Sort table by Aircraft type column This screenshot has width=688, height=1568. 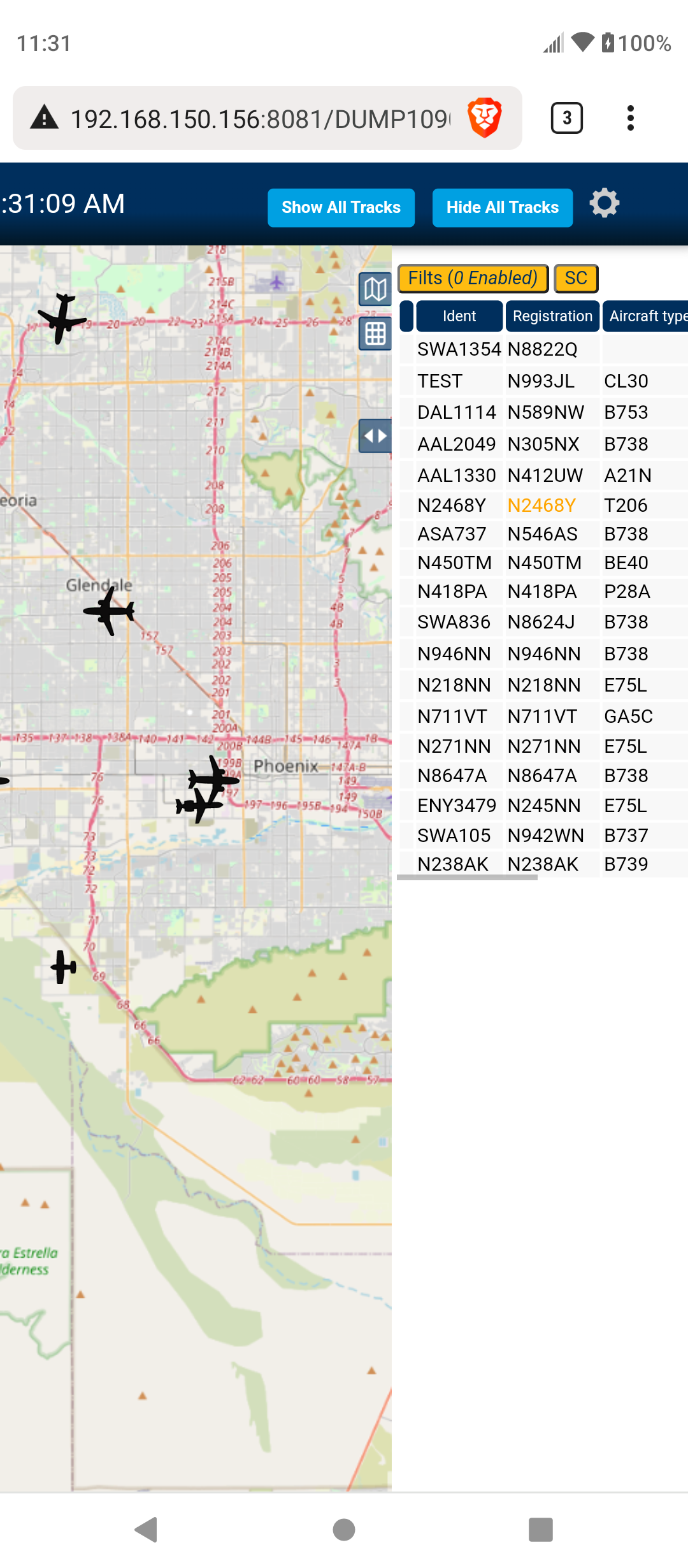tap(645, 316)
